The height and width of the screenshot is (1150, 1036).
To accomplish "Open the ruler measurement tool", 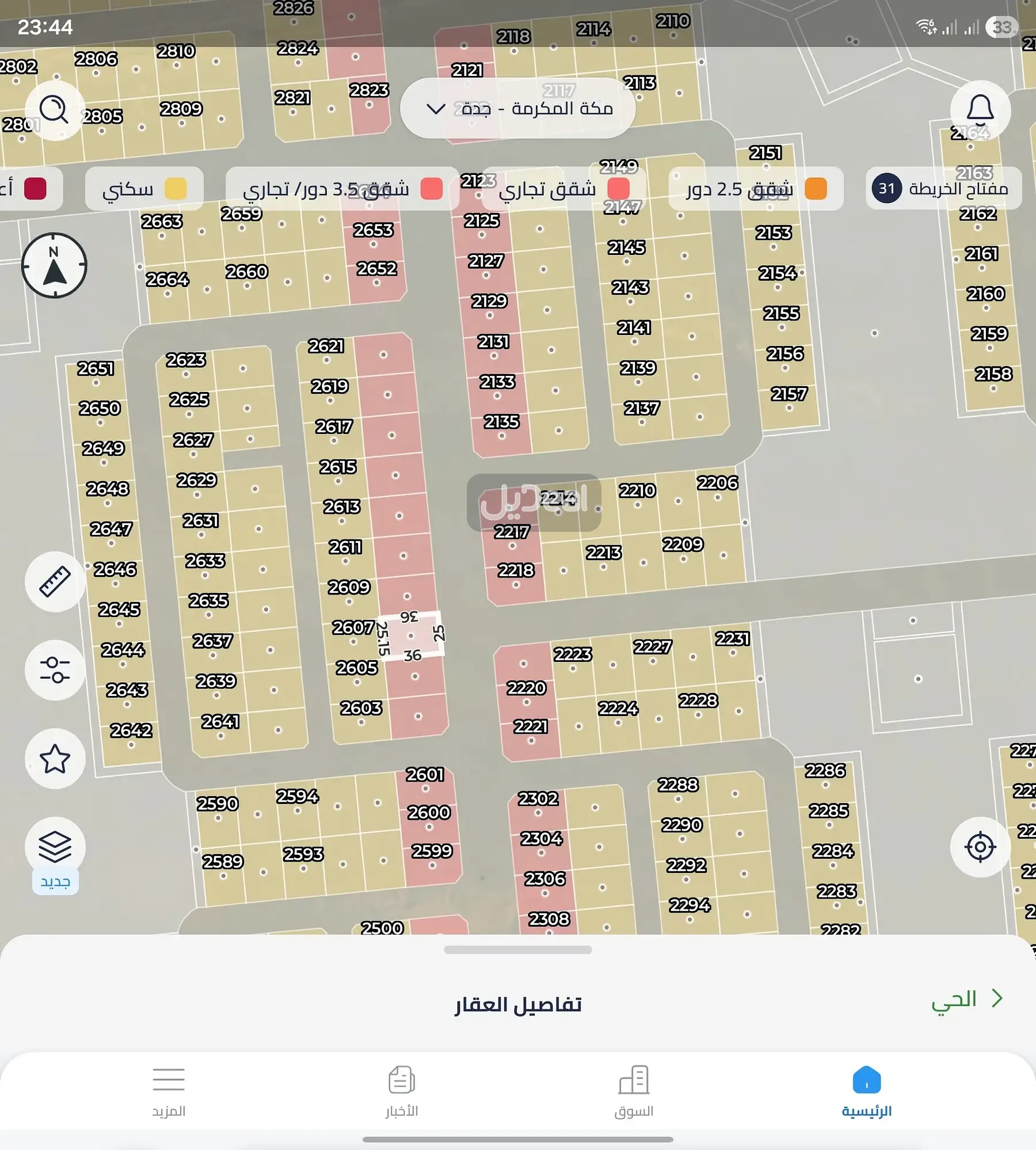I will (x=55, y=581).
